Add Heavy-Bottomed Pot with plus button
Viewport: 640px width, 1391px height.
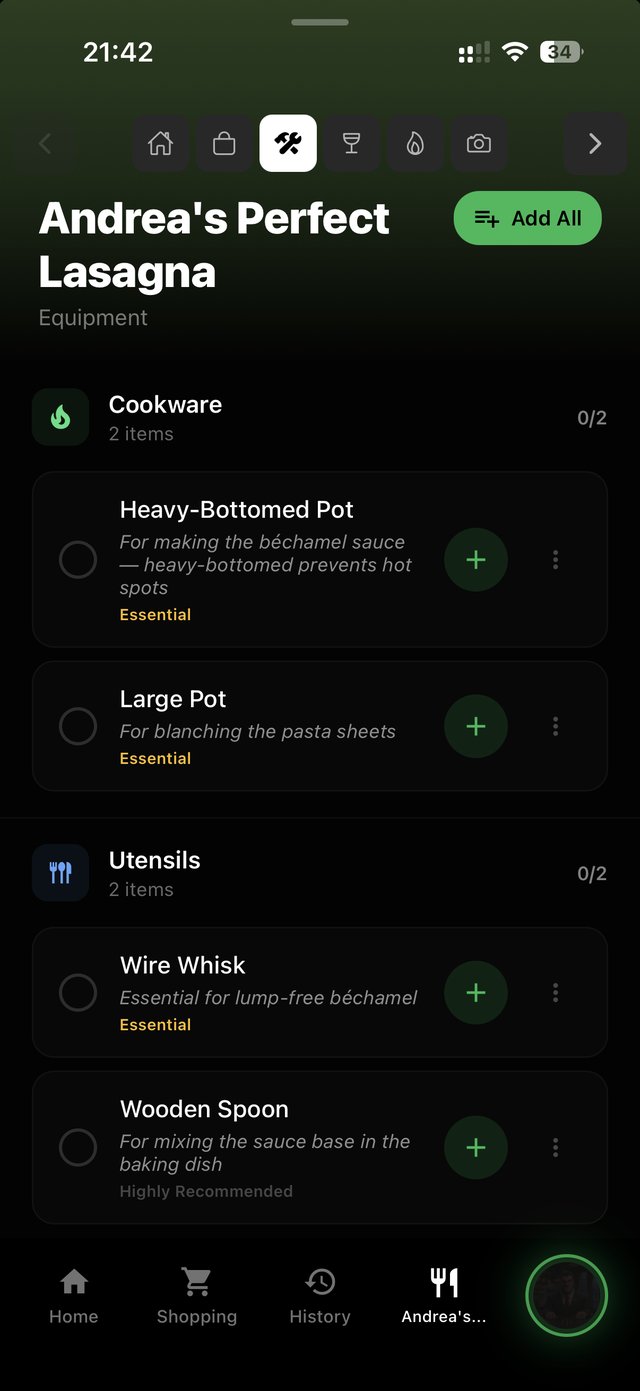coord(476,560)
